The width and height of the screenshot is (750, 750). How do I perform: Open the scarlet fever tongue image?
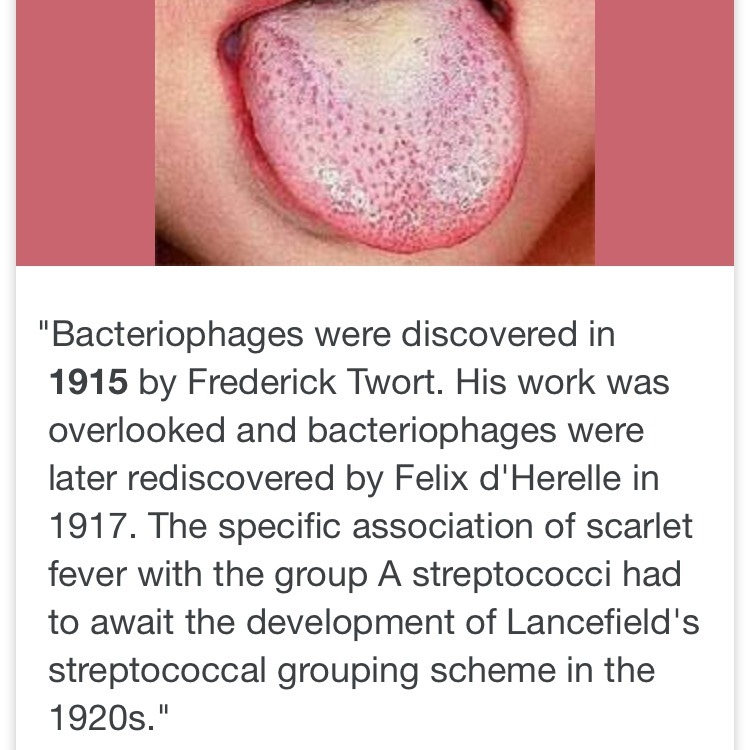pos(375,132)
